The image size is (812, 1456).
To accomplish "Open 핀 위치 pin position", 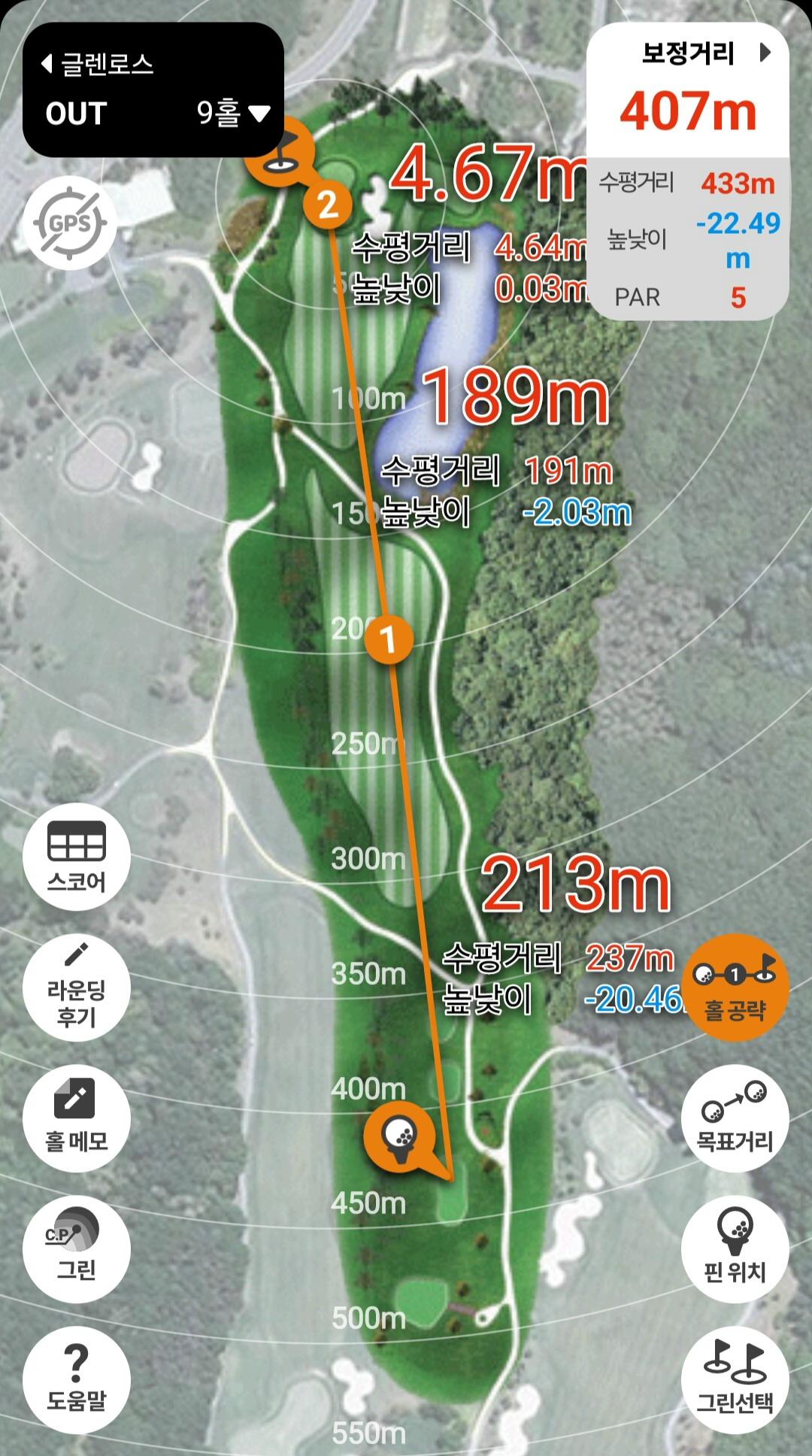I will [x=735, y=1248].
